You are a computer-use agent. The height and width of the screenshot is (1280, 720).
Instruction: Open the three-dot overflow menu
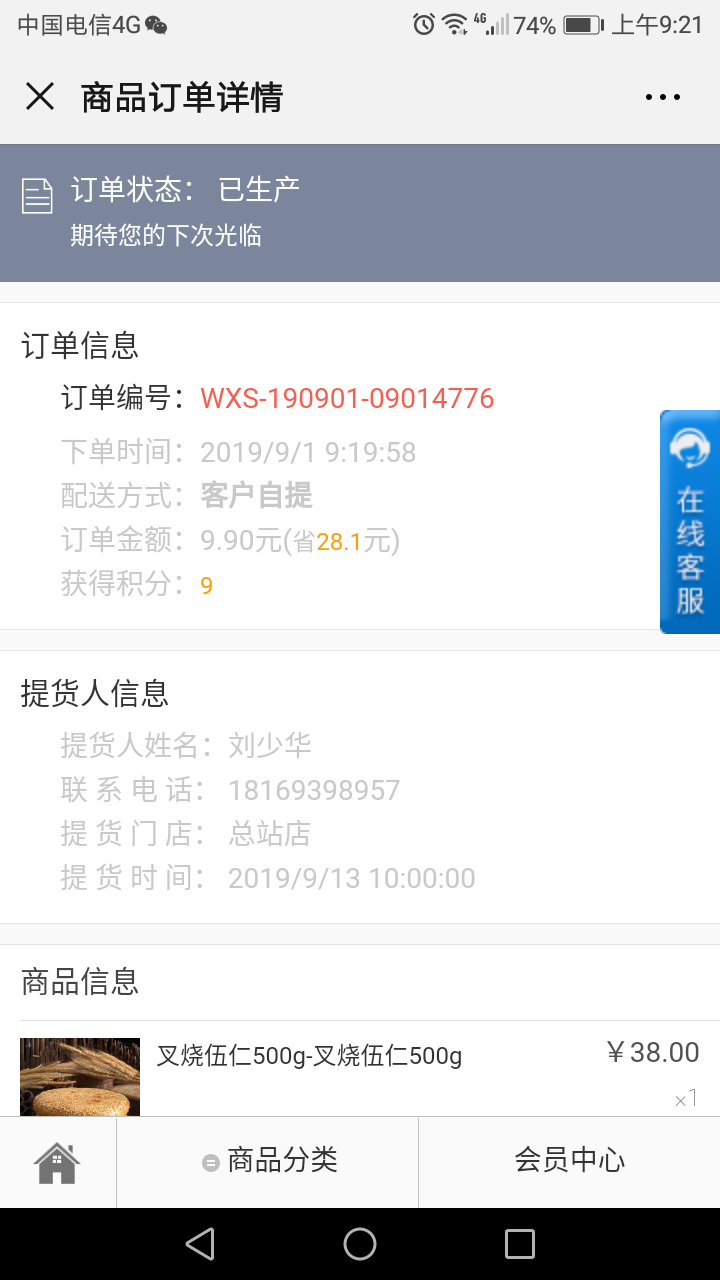coord(662,97)
